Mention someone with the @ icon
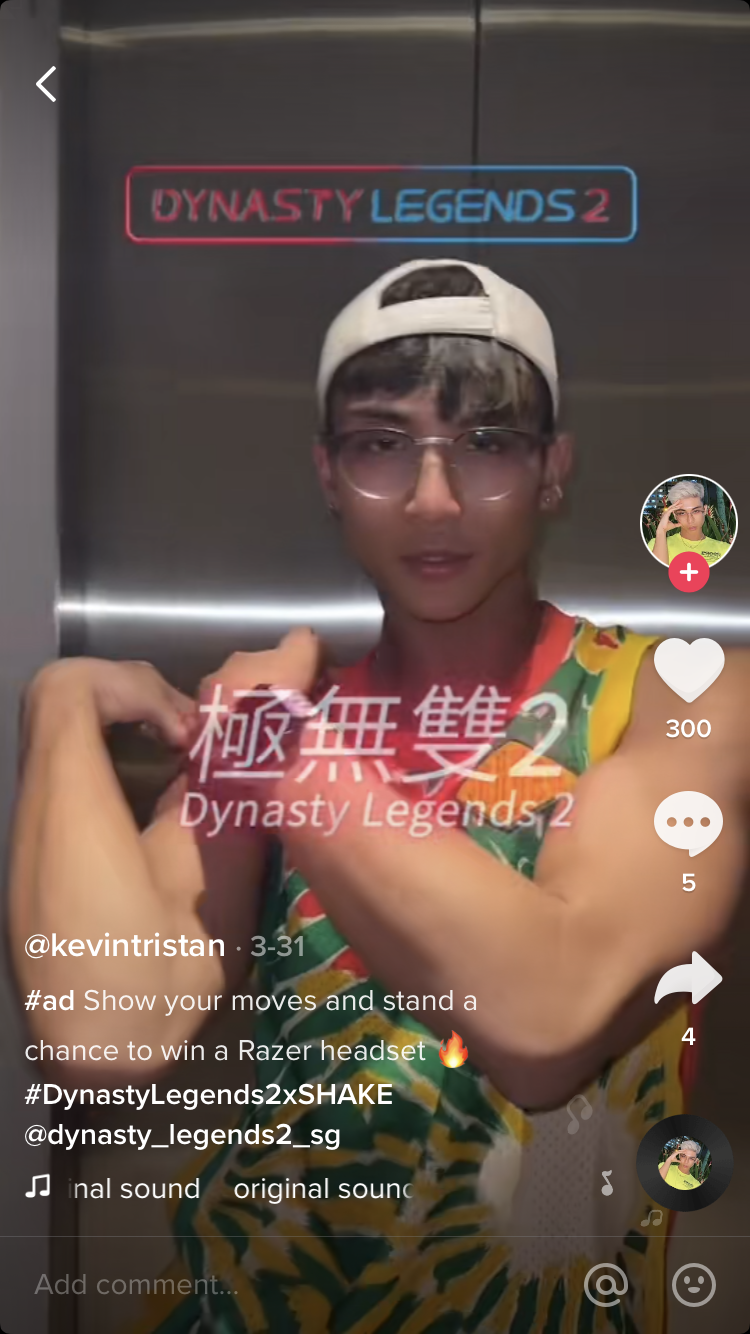This screenshot has width=750, height=1334. [x=606, y=1285]
